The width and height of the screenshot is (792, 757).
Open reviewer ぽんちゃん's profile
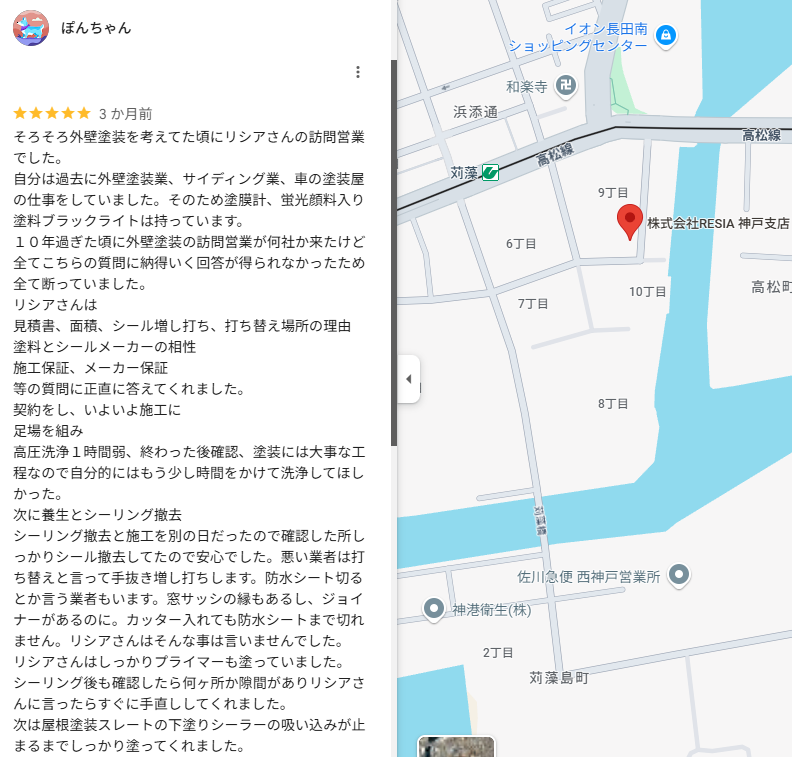96,28
